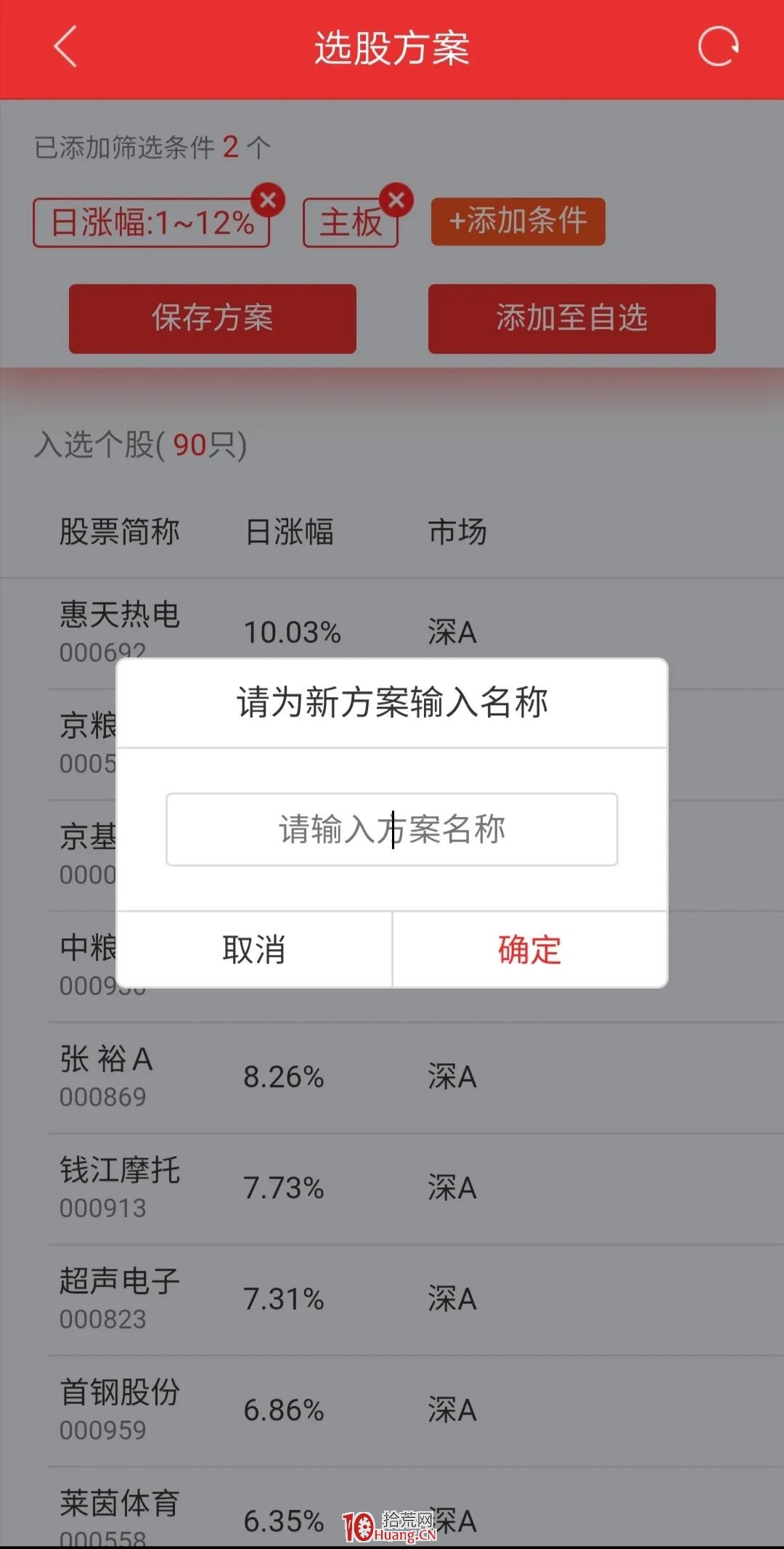Remove the 日涨幅:1~12% filter condition
This screenshot has width=784, height=1549.
pos(266,200)
